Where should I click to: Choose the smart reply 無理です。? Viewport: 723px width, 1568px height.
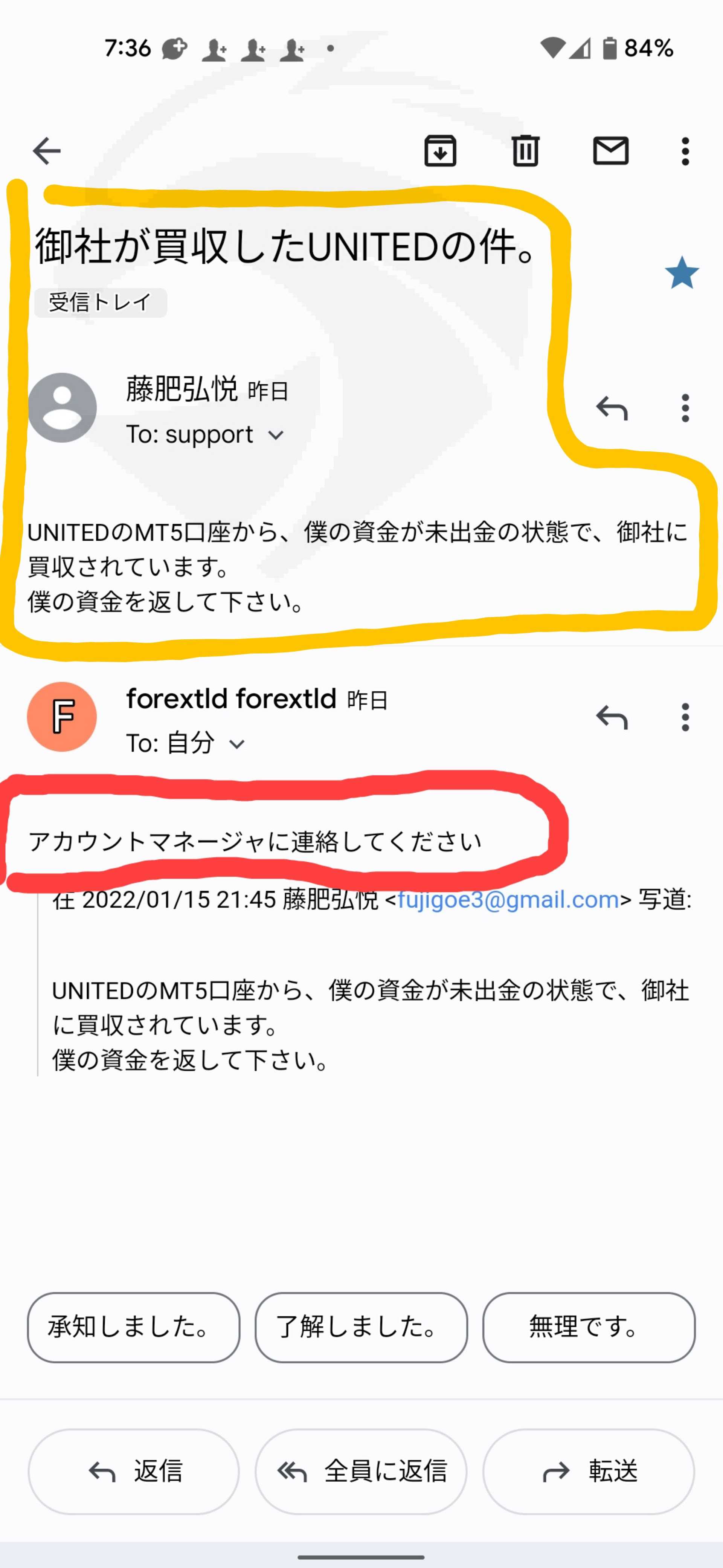589,1328
